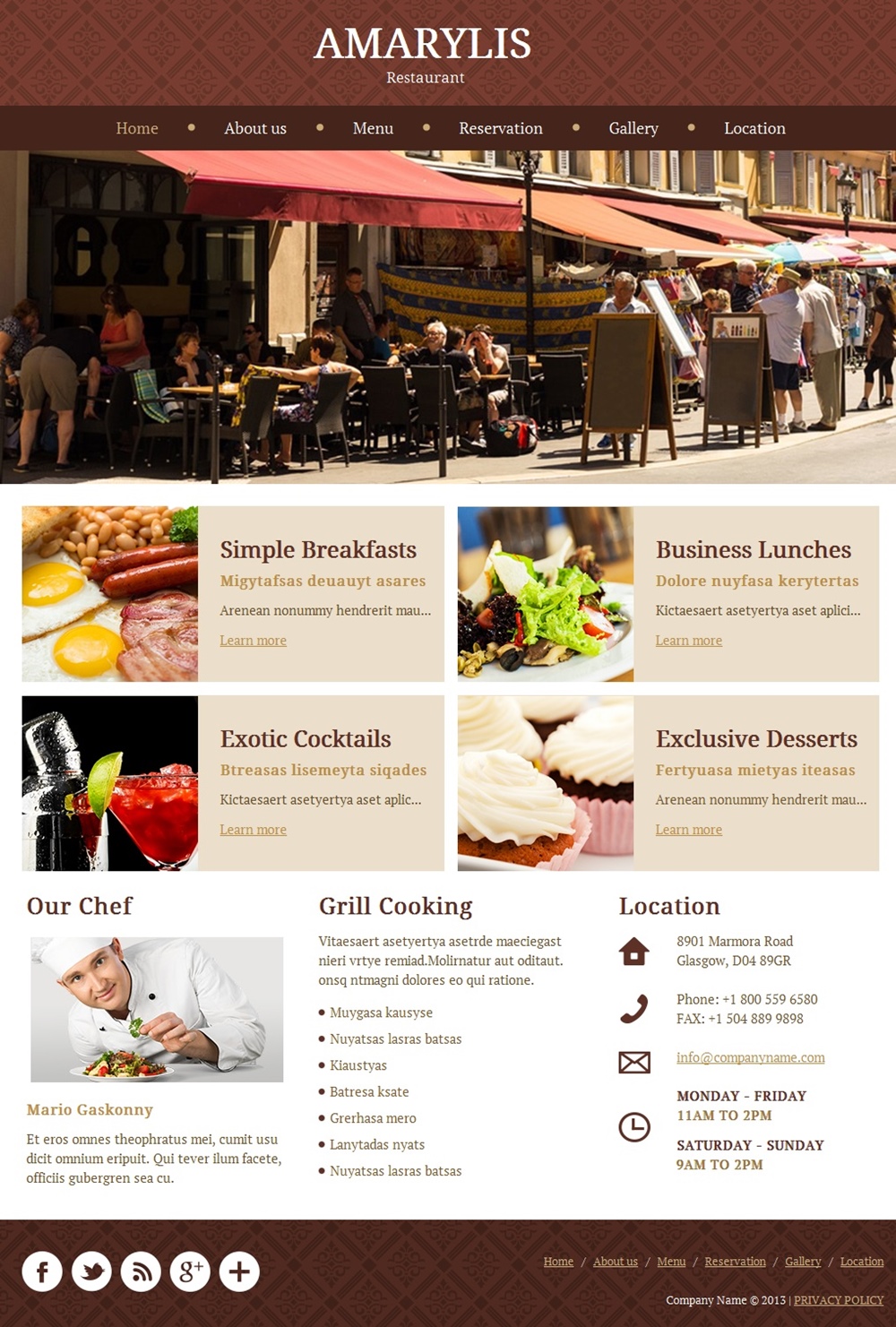
Task: Open the Simple Breakfasts photo tile
Action: click(x=110, y=594)
